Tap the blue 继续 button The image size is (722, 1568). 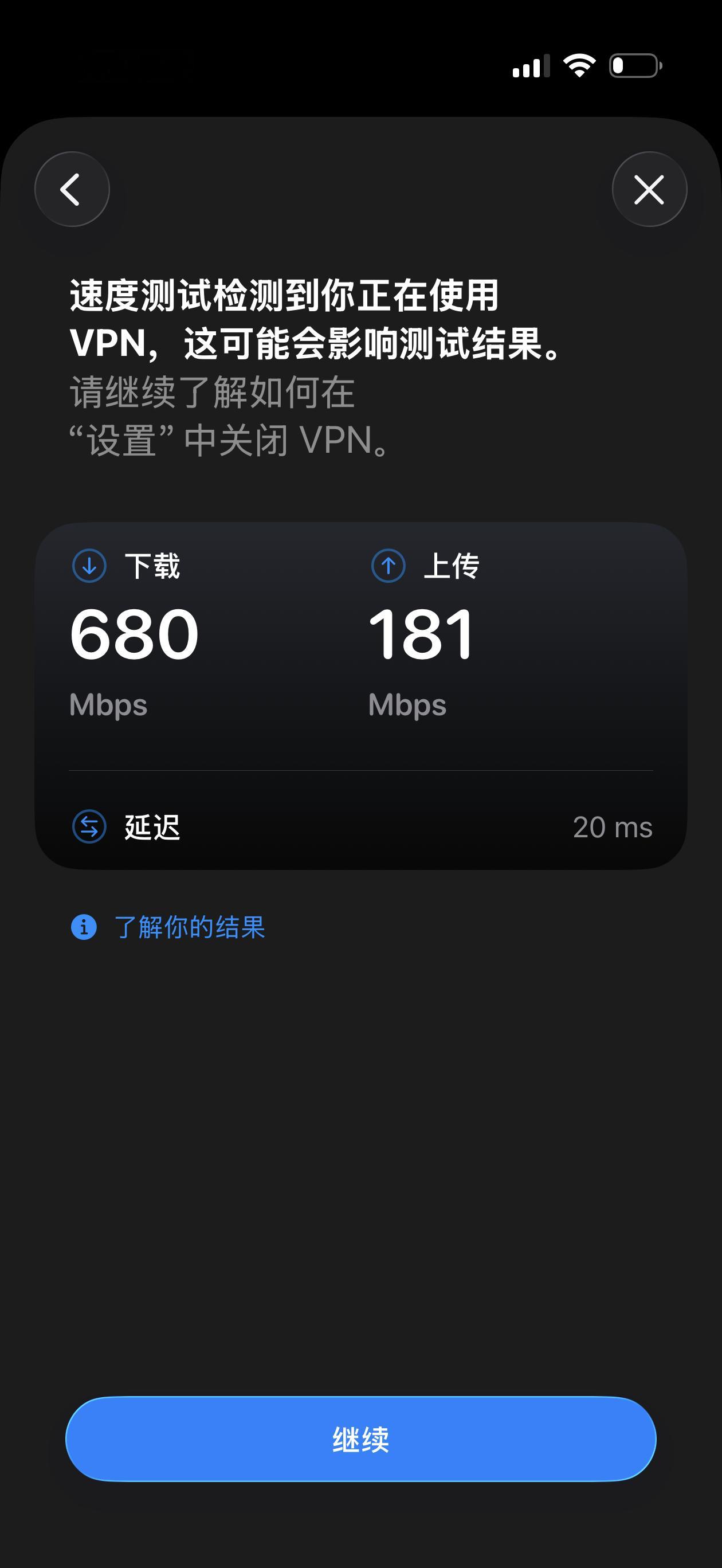361,1439
